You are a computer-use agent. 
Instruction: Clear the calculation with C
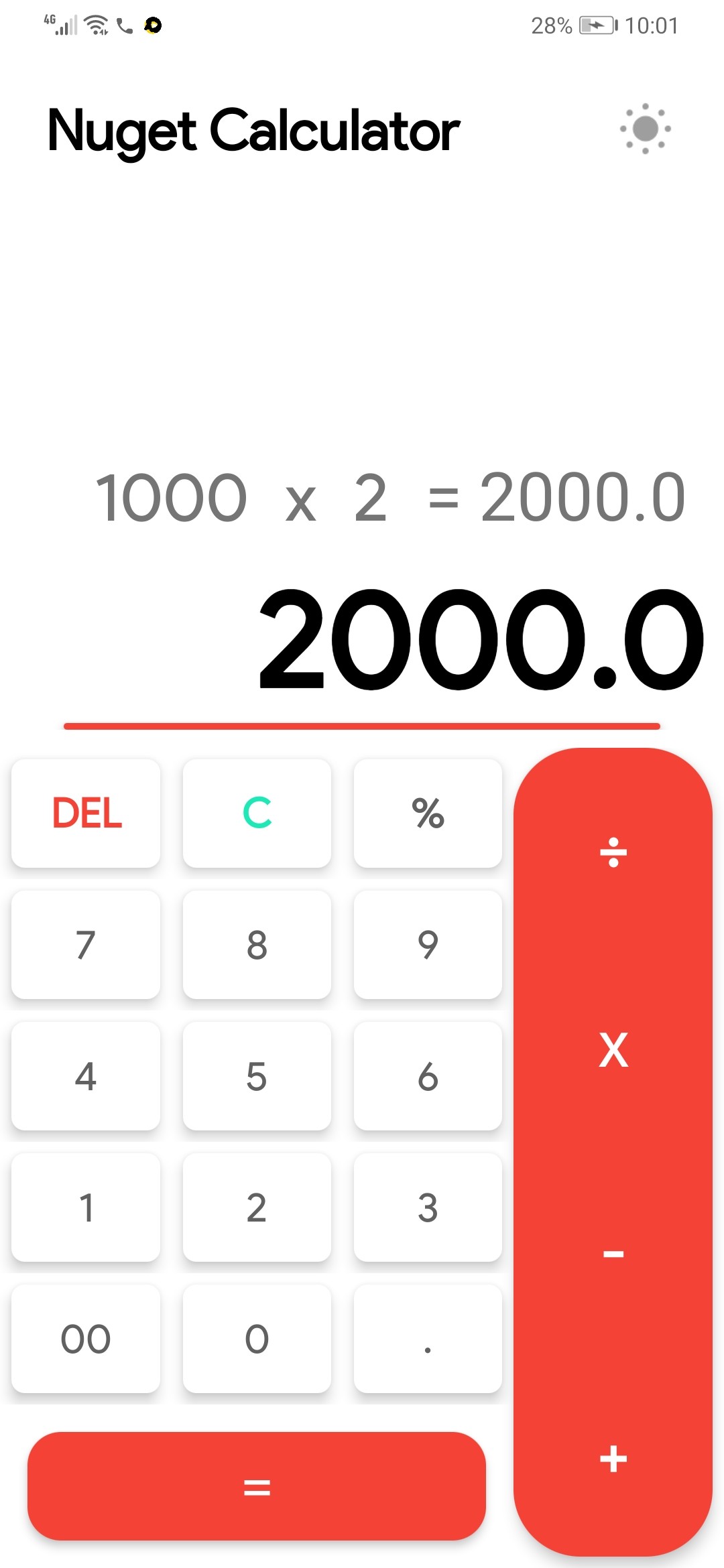[x=257, y=813]
